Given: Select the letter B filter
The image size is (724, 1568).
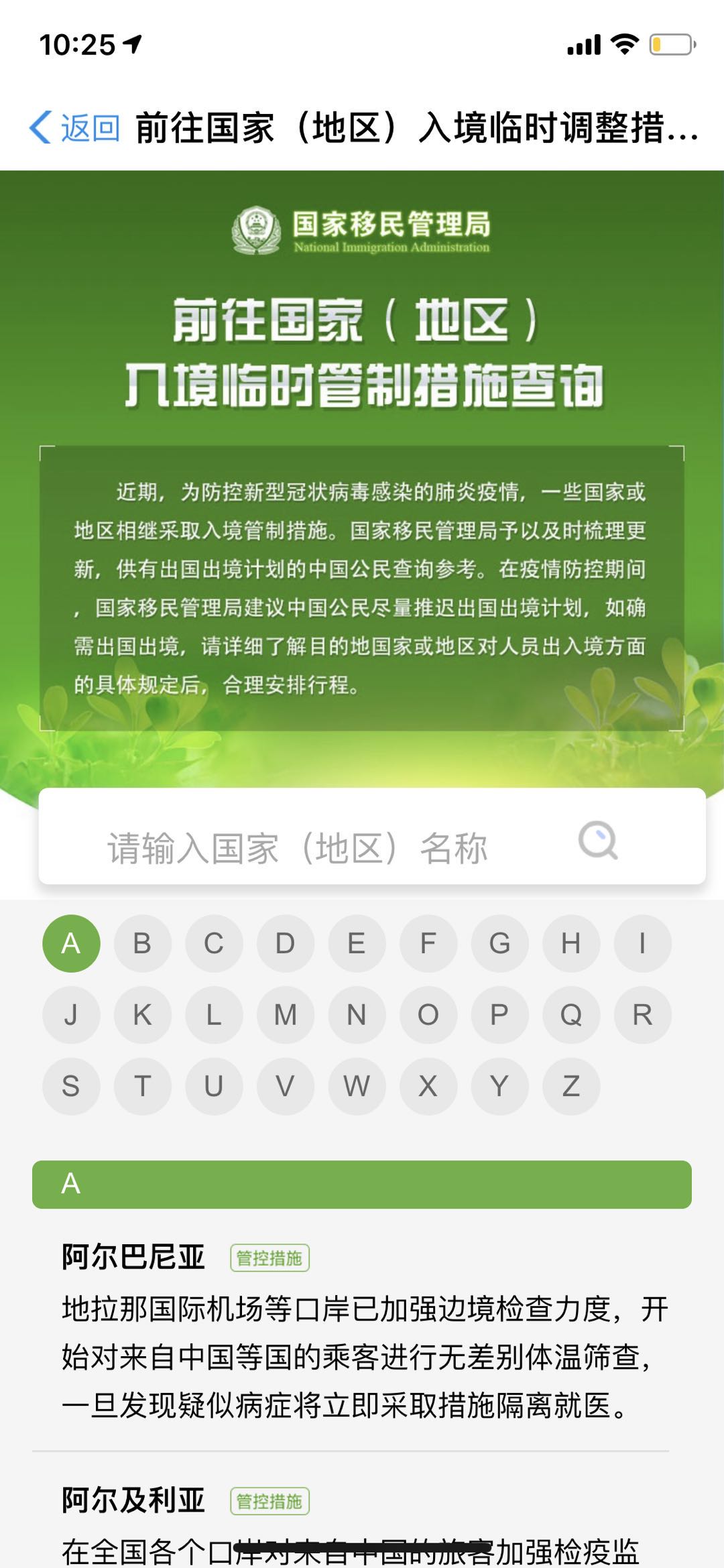Looking at the screenshot, I should [142, 943].
